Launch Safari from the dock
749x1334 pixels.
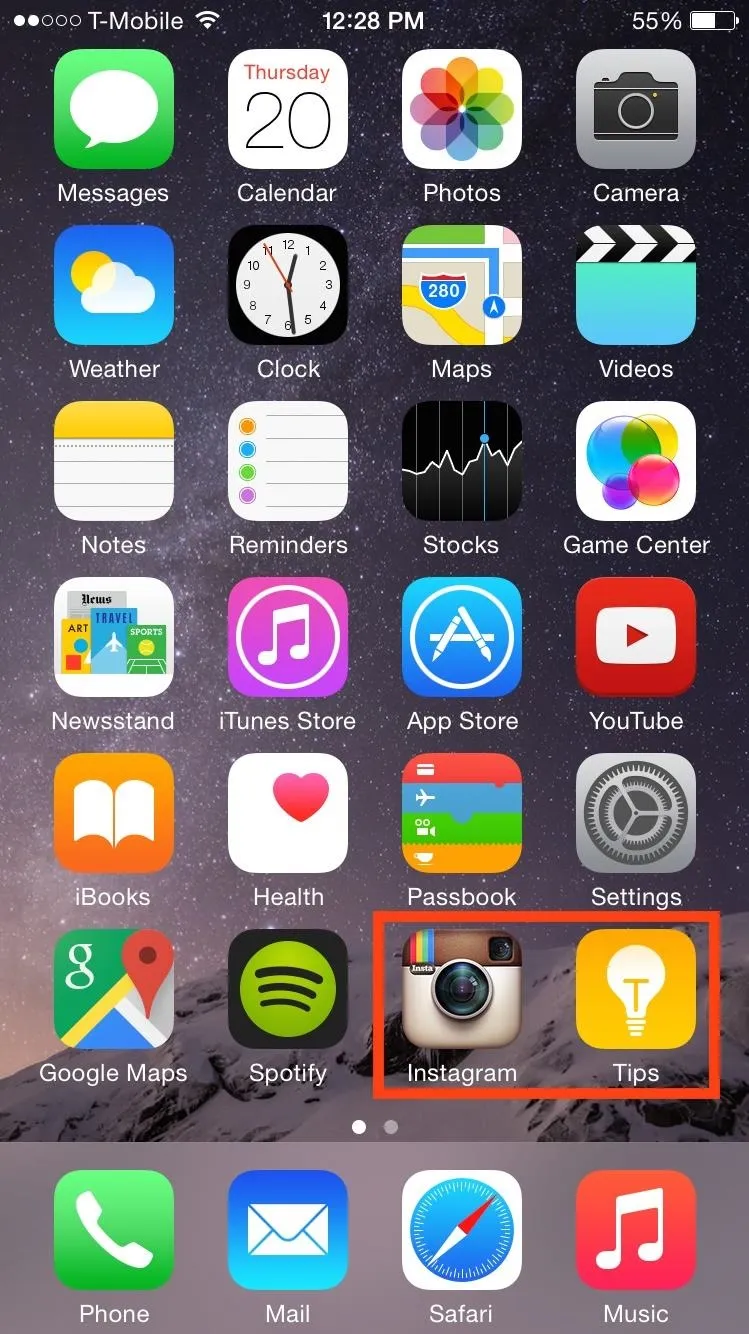coord(462,1230)
